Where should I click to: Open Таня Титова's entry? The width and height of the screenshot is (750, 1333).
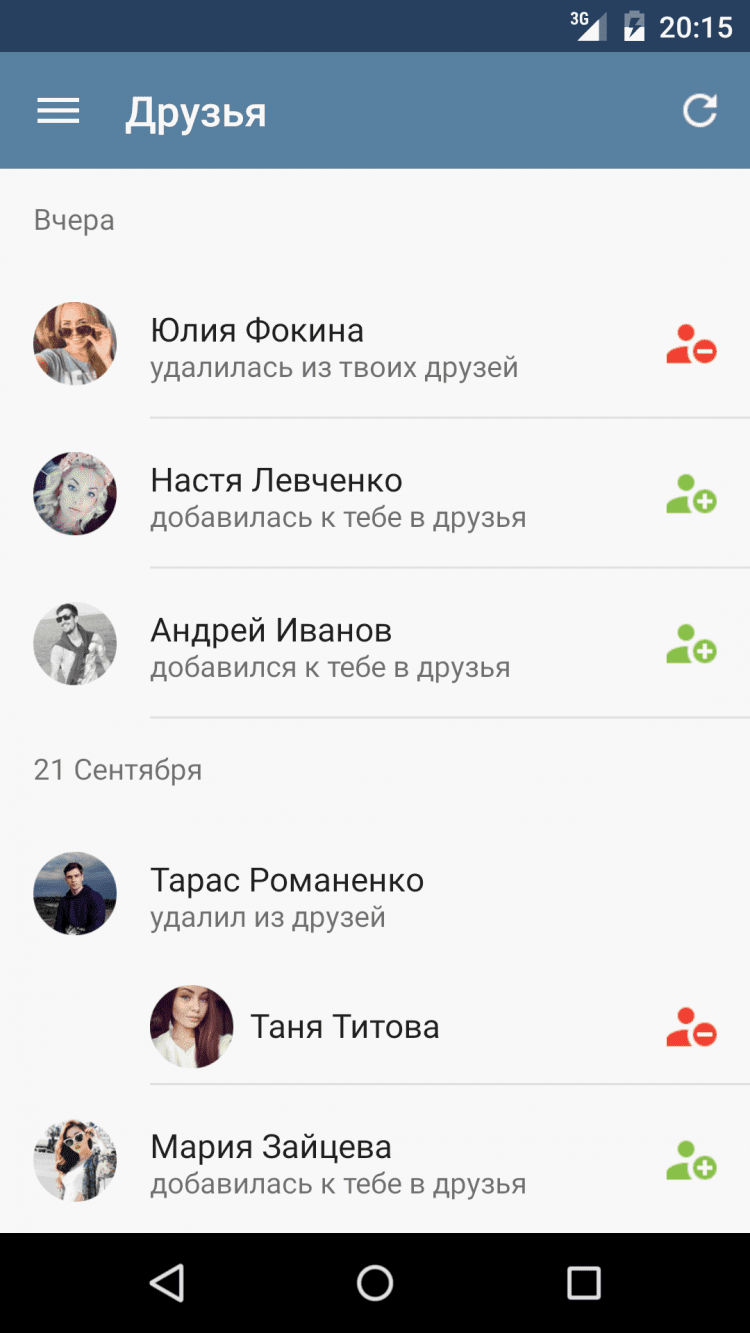tap(345, 1027)
